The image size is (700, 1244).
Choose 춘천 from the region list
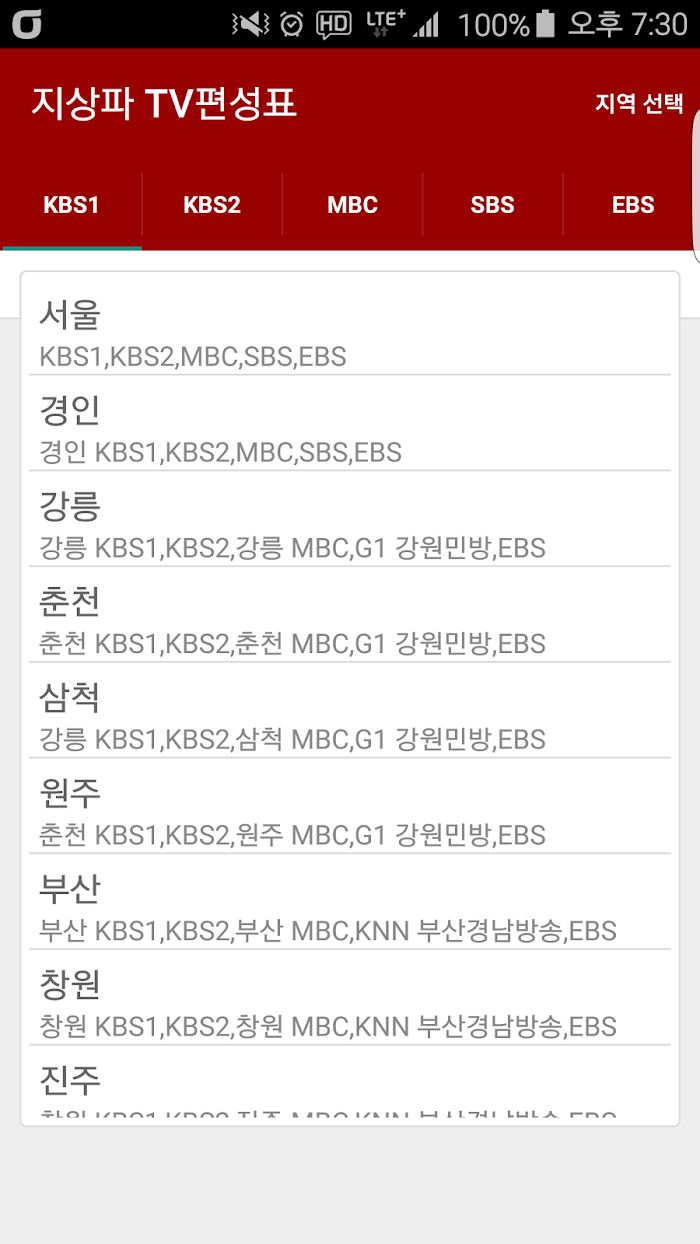pyautogui.click(x=350, y=615)
